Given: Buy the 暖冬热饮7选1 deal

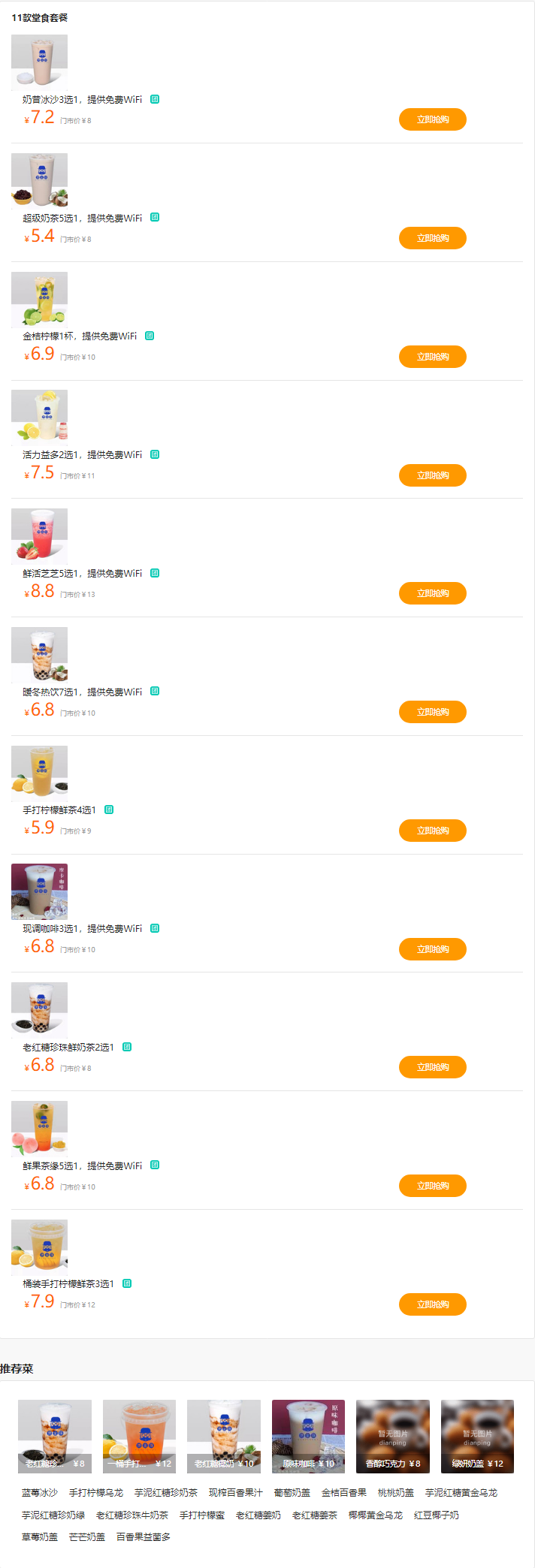Looking at the screenshot, I should [x=432, y=712].
